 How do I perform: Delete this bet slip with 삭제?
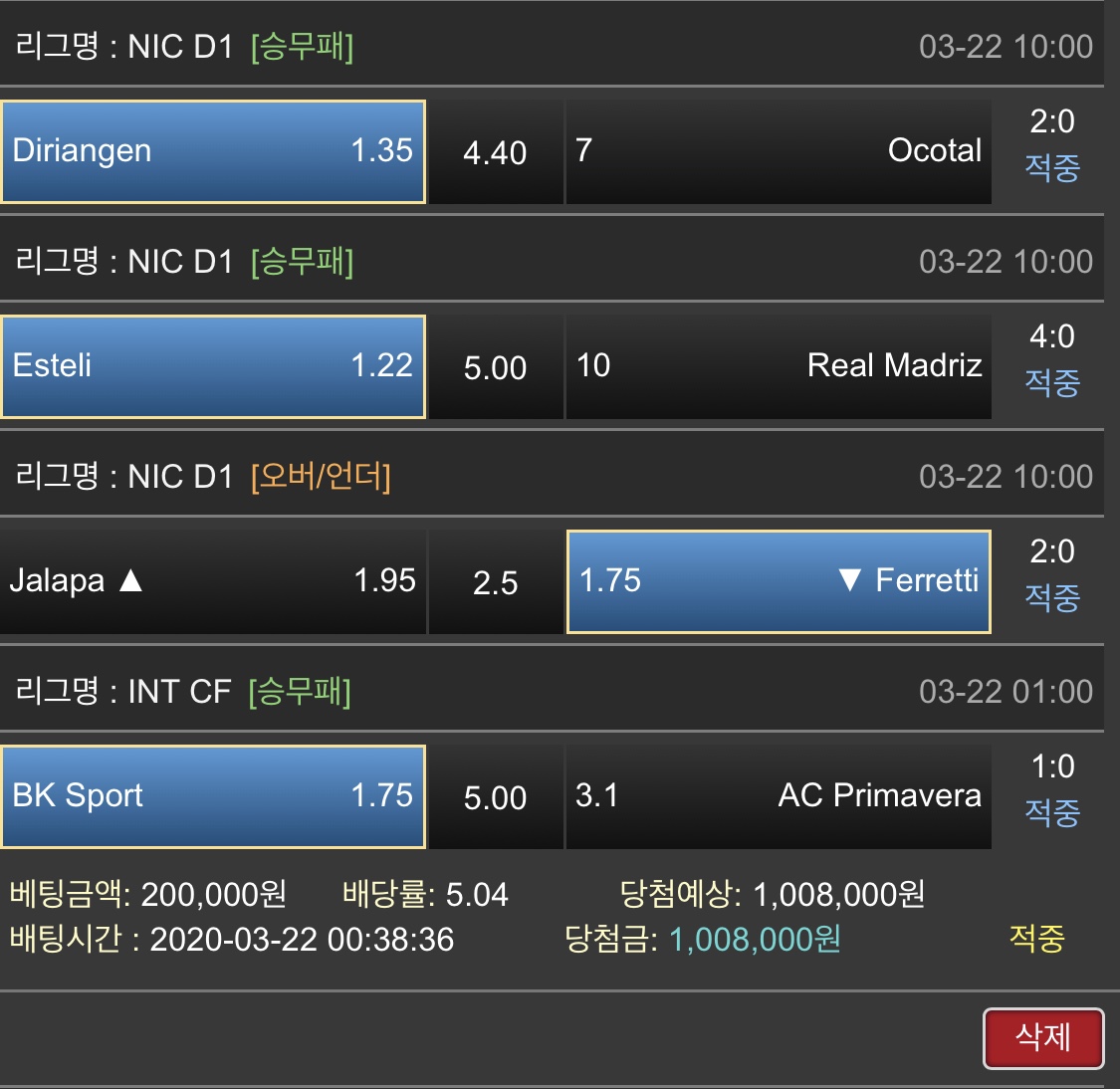[1042, 1038]
